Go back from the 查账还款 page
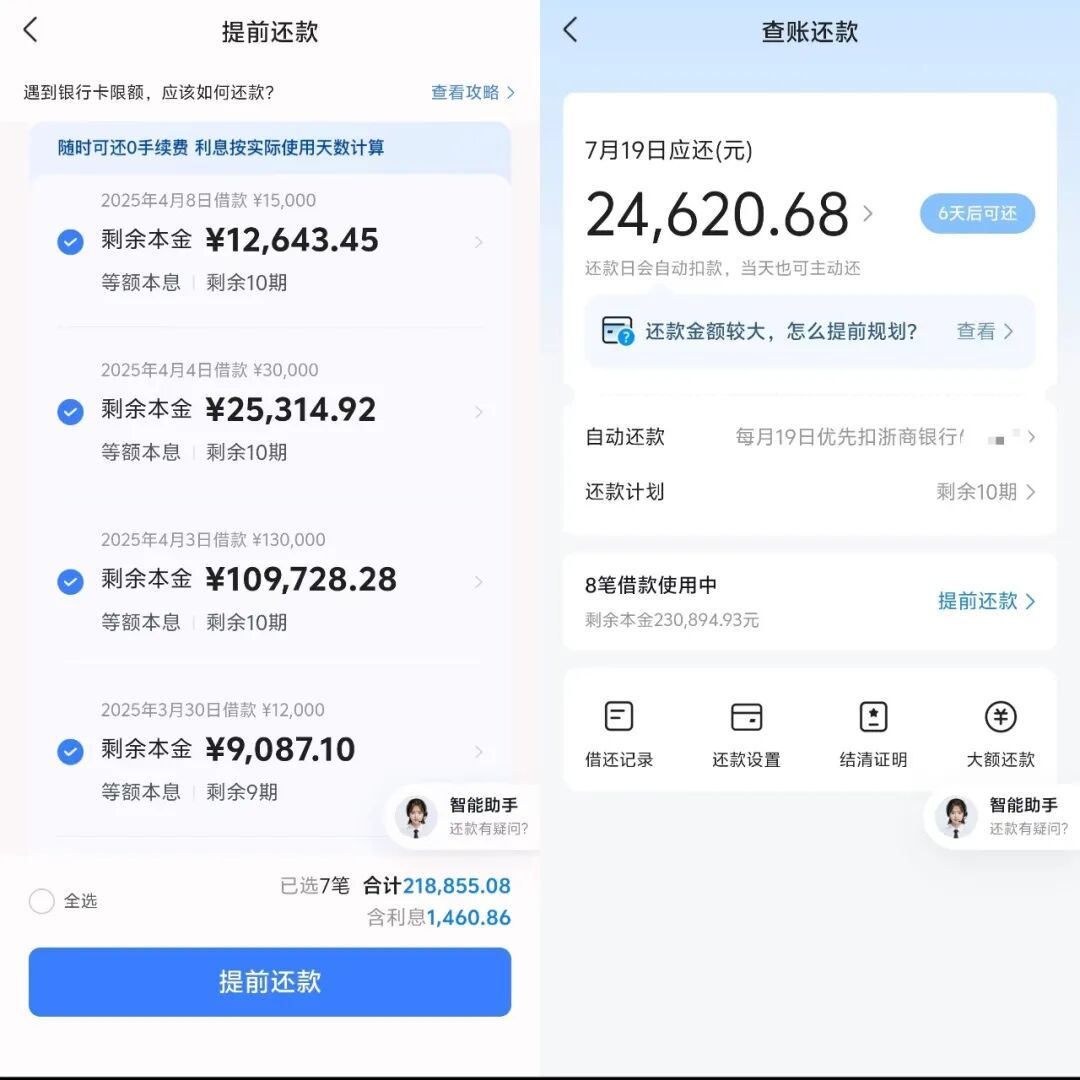 [x=570, y=30]
